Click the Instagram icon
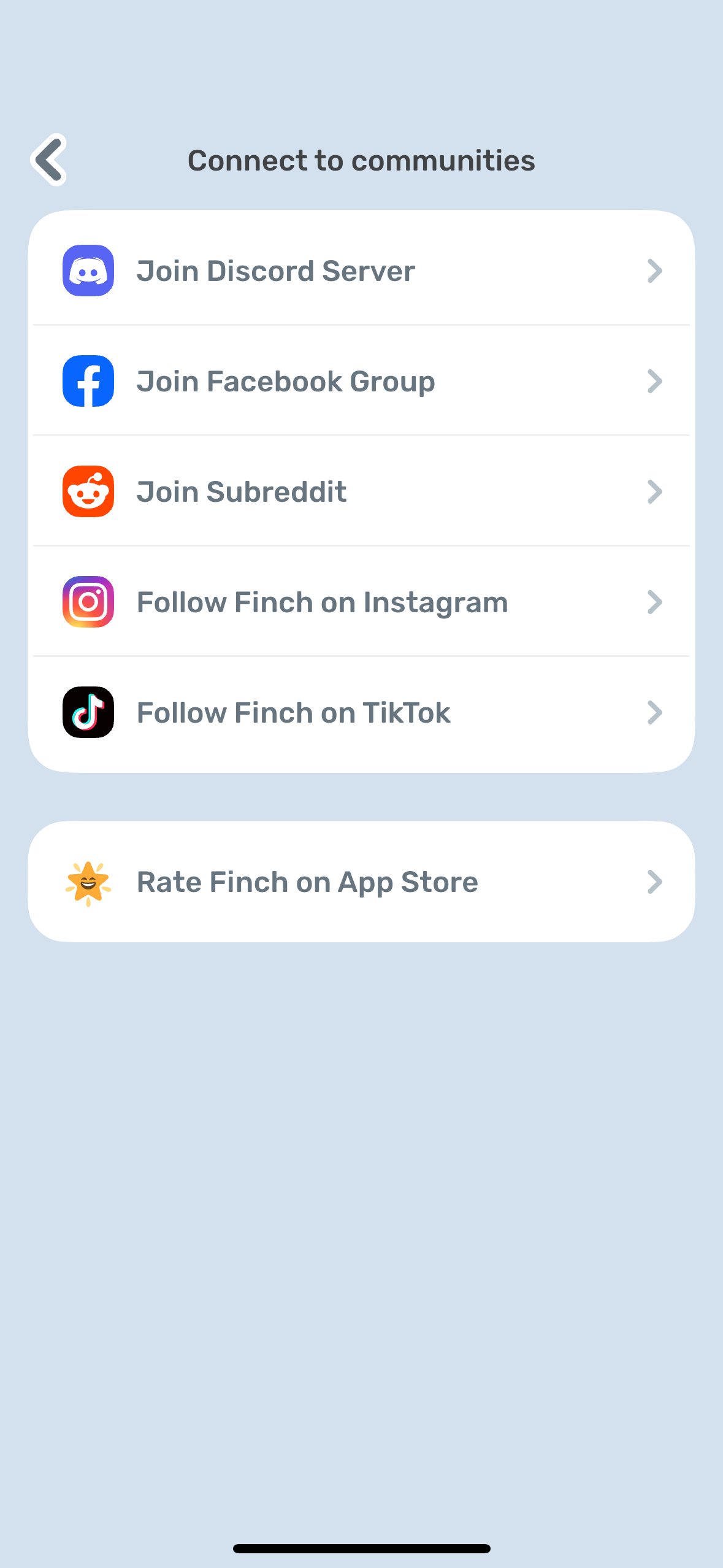The width and height of the screenshot is (723, 1568). (x=88, y=602)
